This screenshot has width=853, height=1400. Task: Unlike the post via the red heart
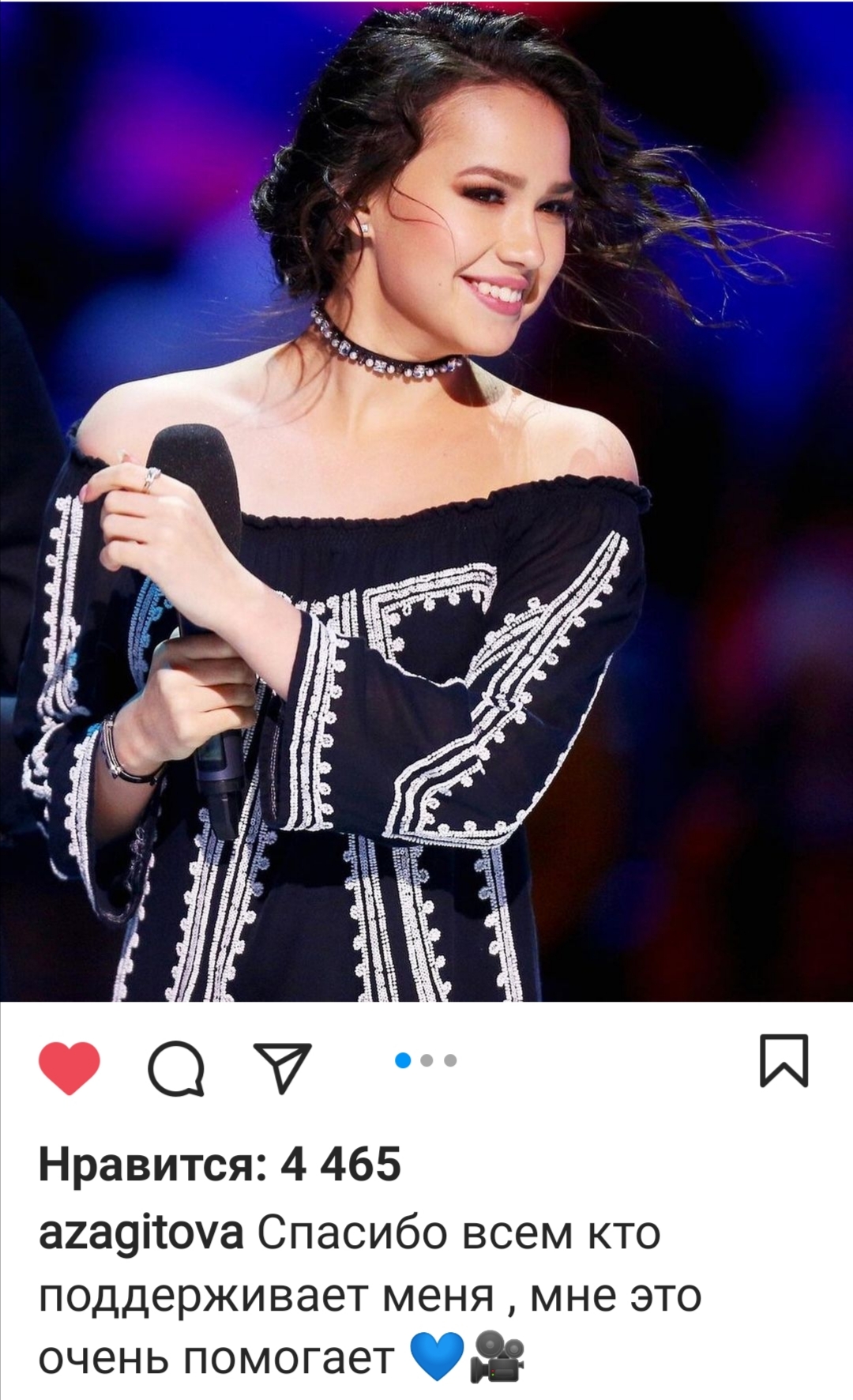tap(70, 1067)
